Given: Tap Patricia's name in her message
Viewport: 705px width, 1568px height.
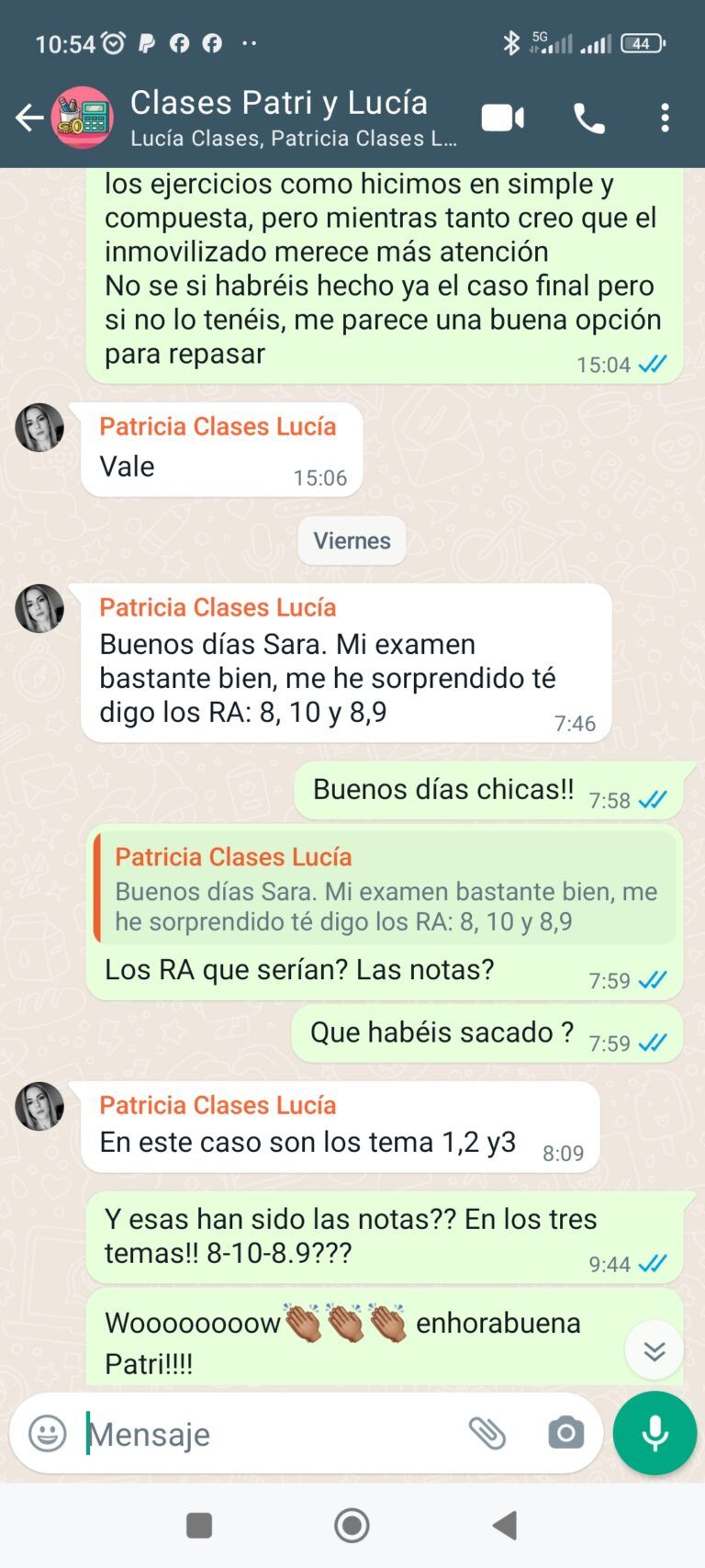Looking at the screenshot, I should click(218, 607).
